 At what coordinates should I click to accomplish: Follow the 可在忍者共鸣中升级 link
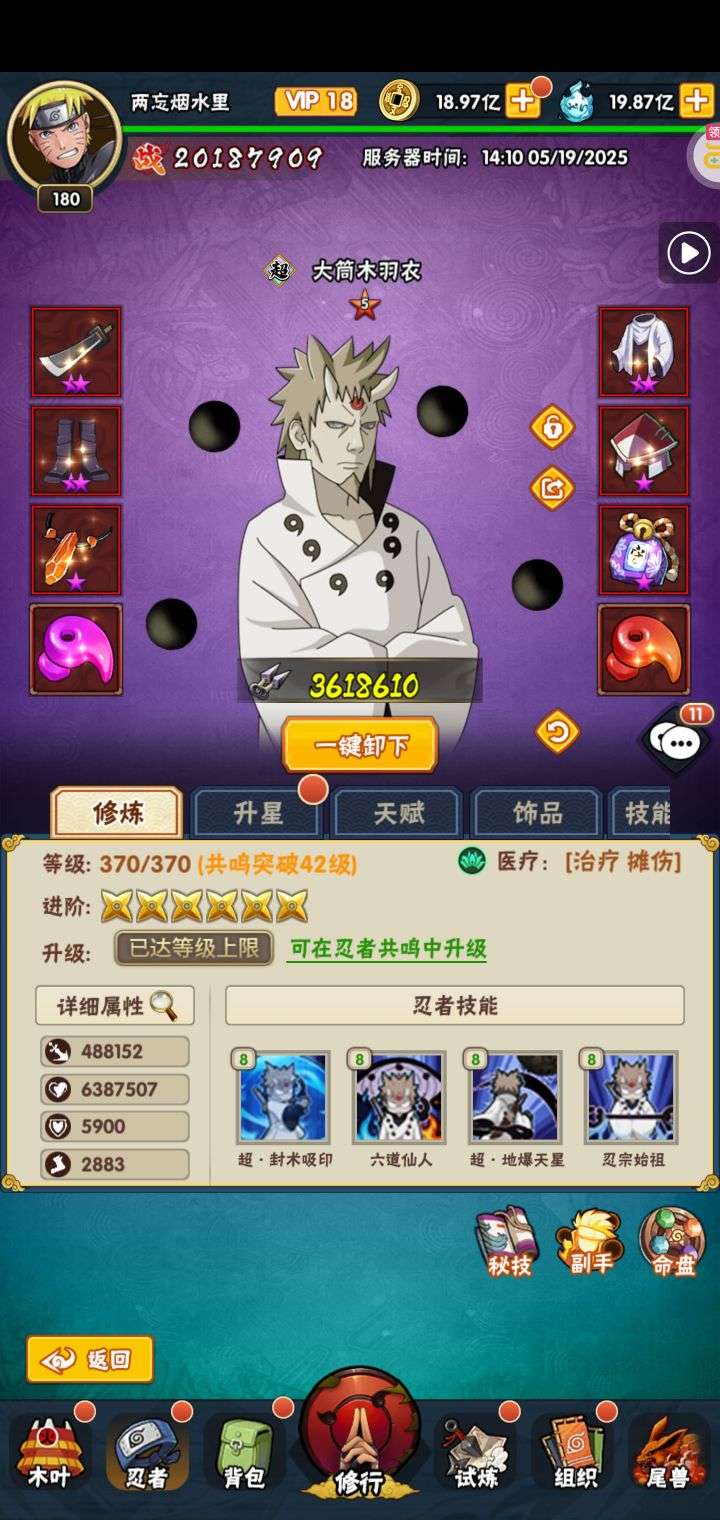(x=386, y=948)
